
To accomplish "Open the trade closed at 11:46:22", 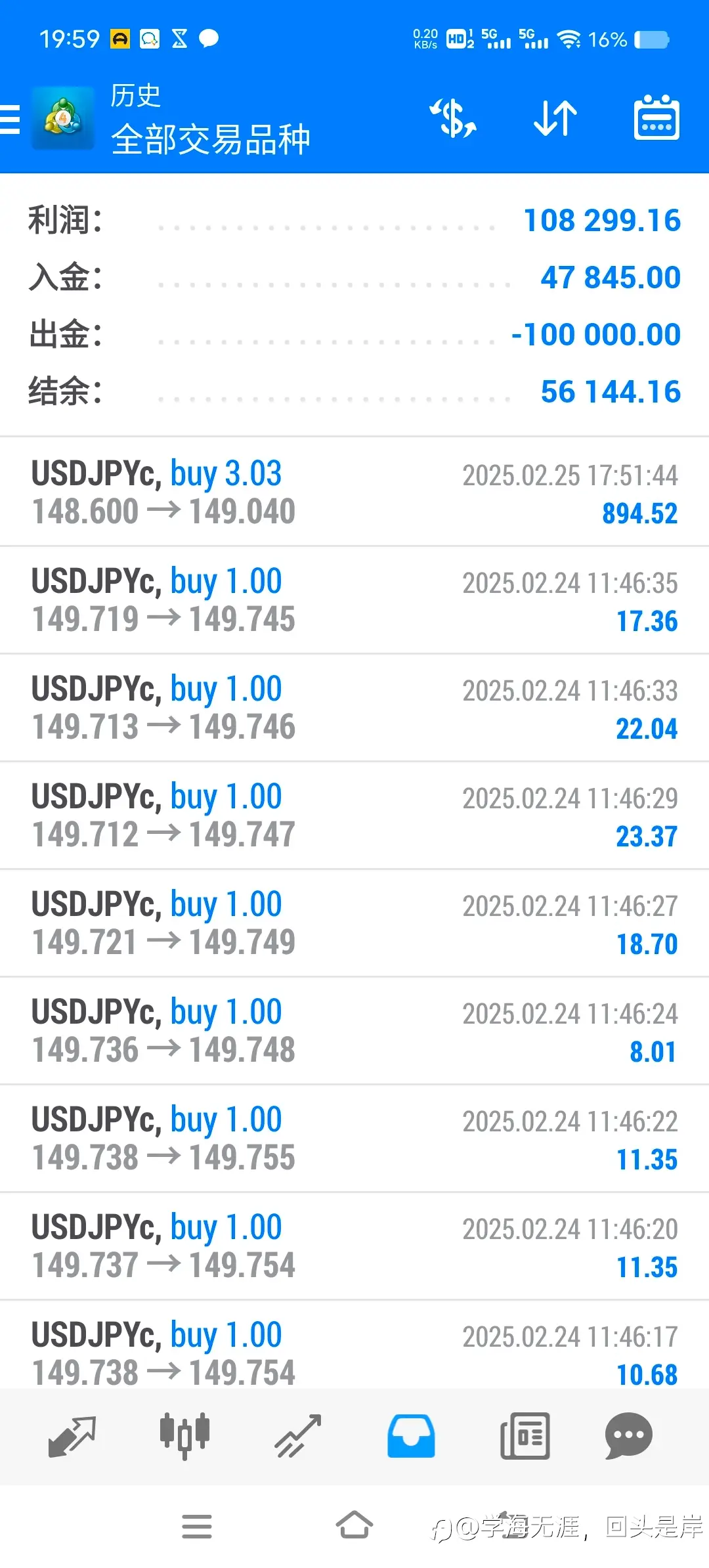I will [354, 1139].
